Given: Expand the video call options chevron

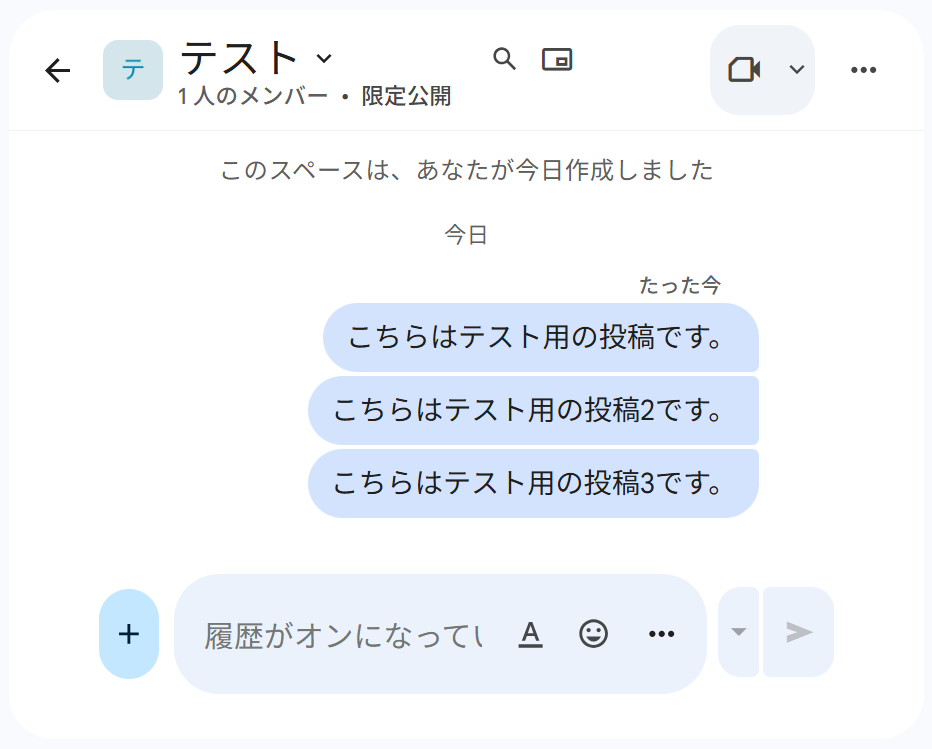Looking at the screenshot, I should point(797,70).
